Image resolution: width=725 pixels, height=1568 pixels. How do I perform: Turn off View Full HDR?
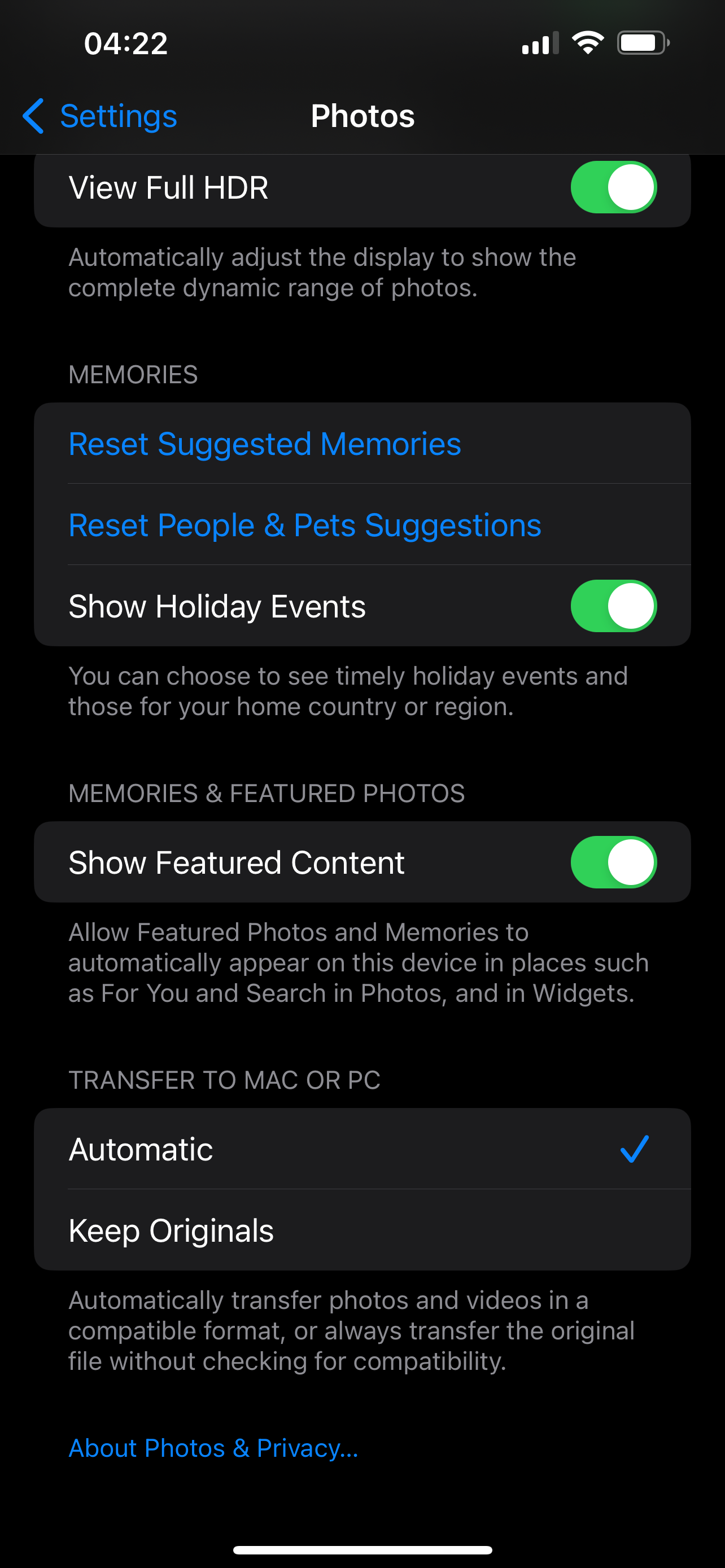click(x=613, y=187)
